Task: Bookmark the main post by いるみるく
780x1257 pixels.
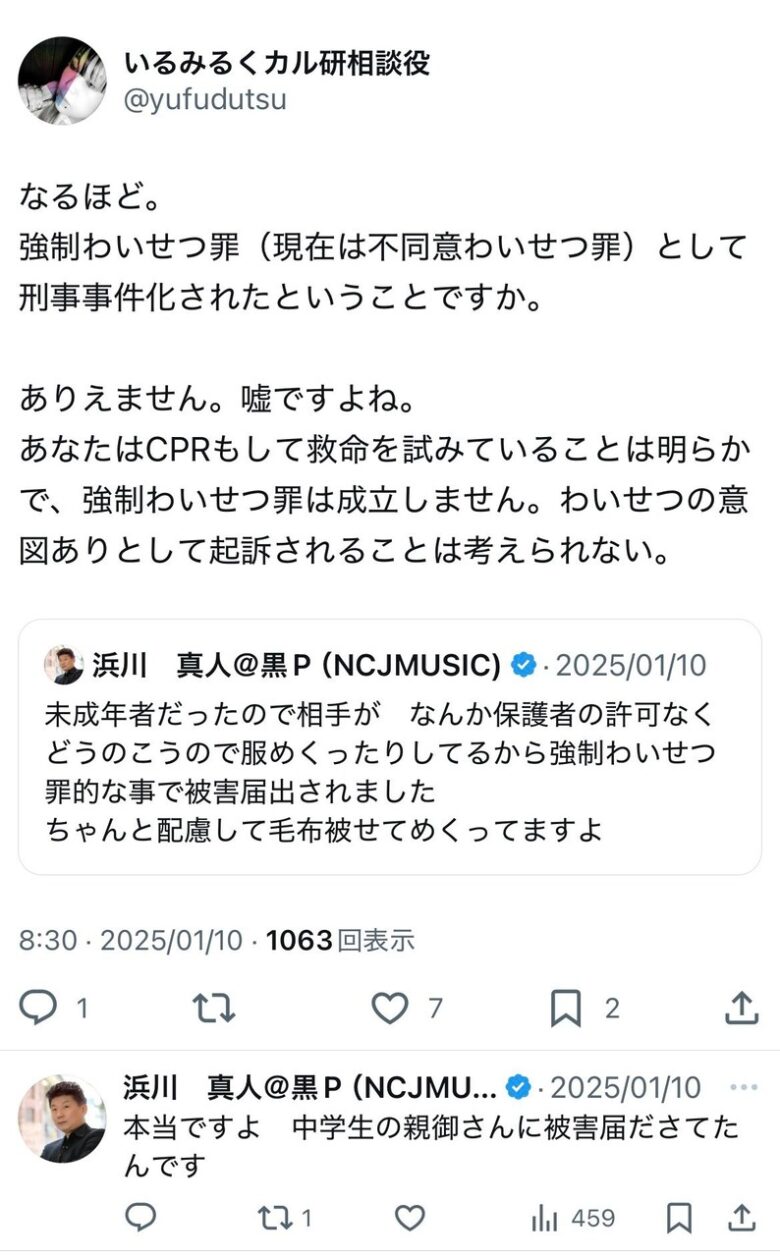Action: click(566, 1008)
